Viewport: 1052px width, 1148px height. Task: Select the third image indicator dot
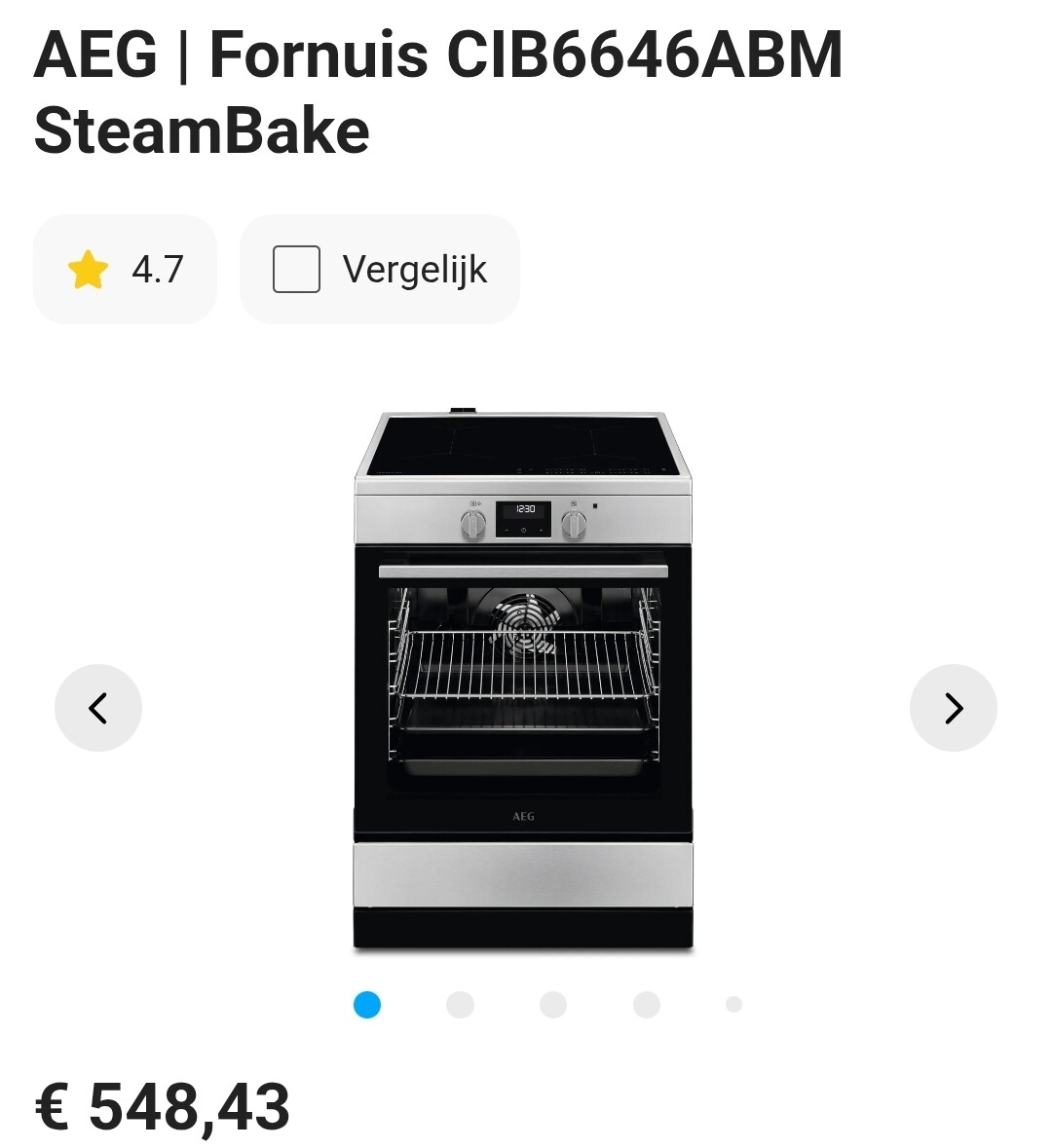click(x=553, y=1004)
